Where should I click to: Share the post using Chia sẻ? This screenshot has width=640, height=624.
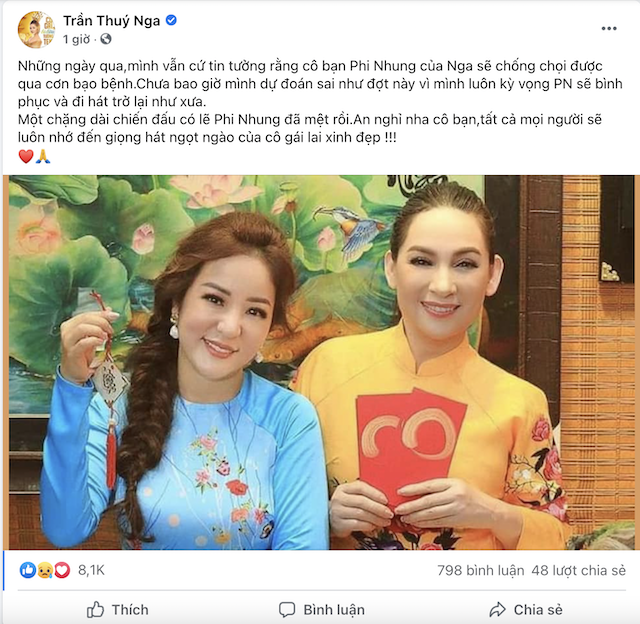(525, 609)
